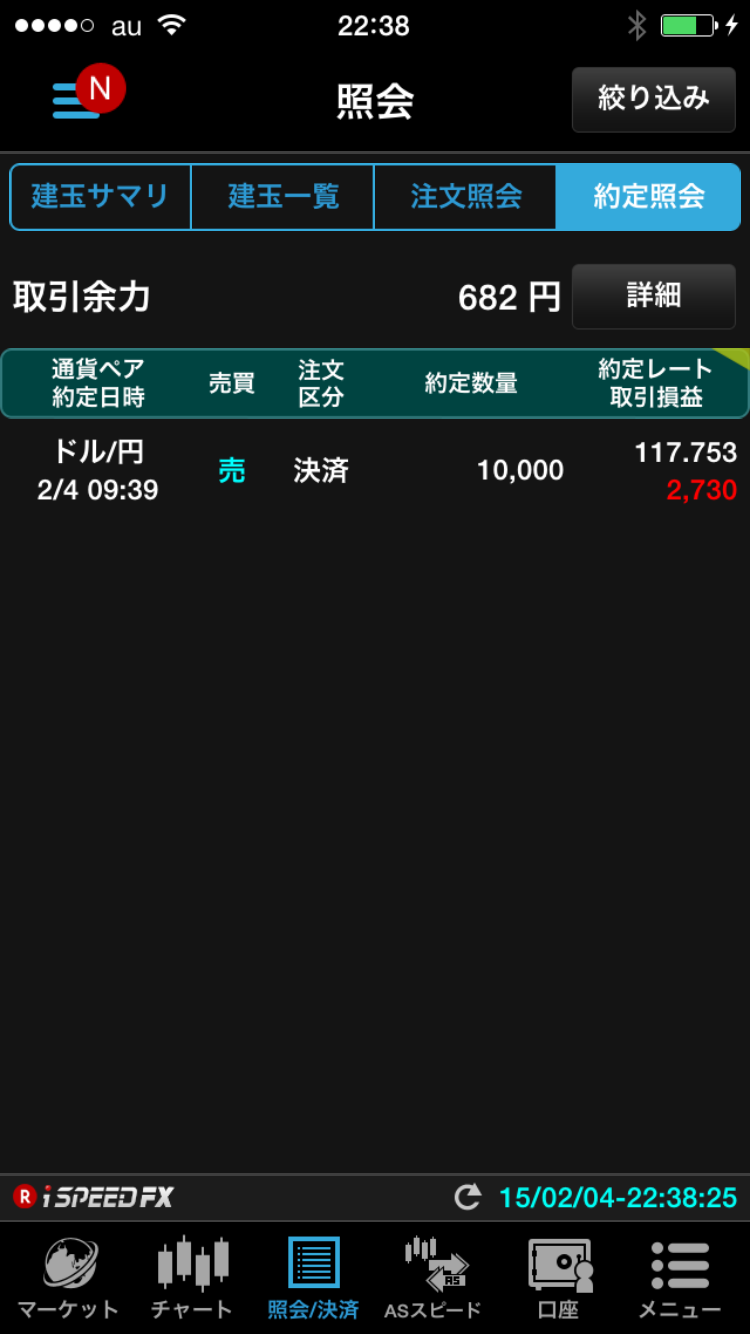The width and height of the screenshot is (750, 1334).
Task: Open the ドル/円 2/4 09:39 execution row
Action: coord(375,470)
